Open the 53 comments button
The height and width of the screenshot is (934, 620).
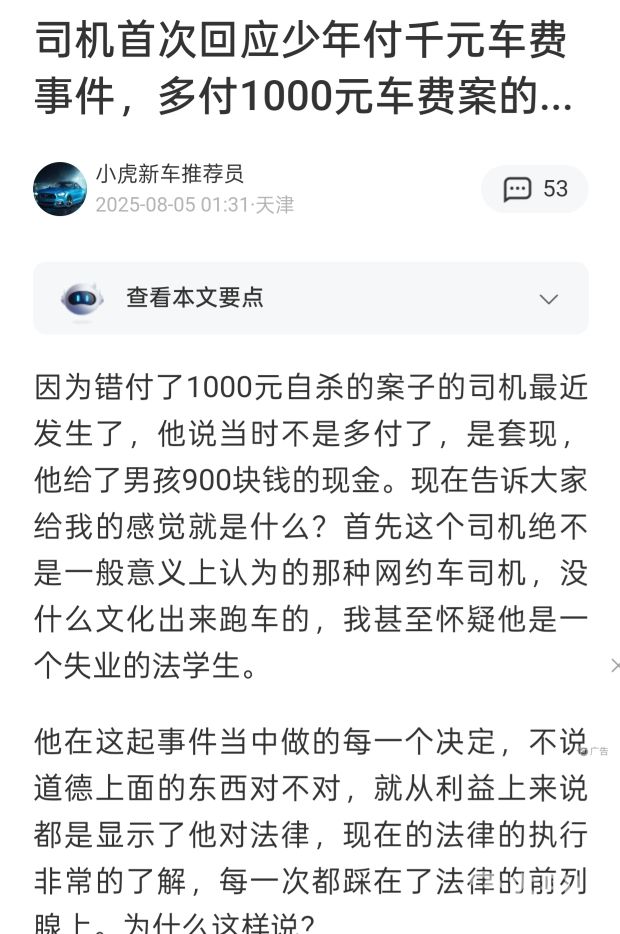(535, 189)
